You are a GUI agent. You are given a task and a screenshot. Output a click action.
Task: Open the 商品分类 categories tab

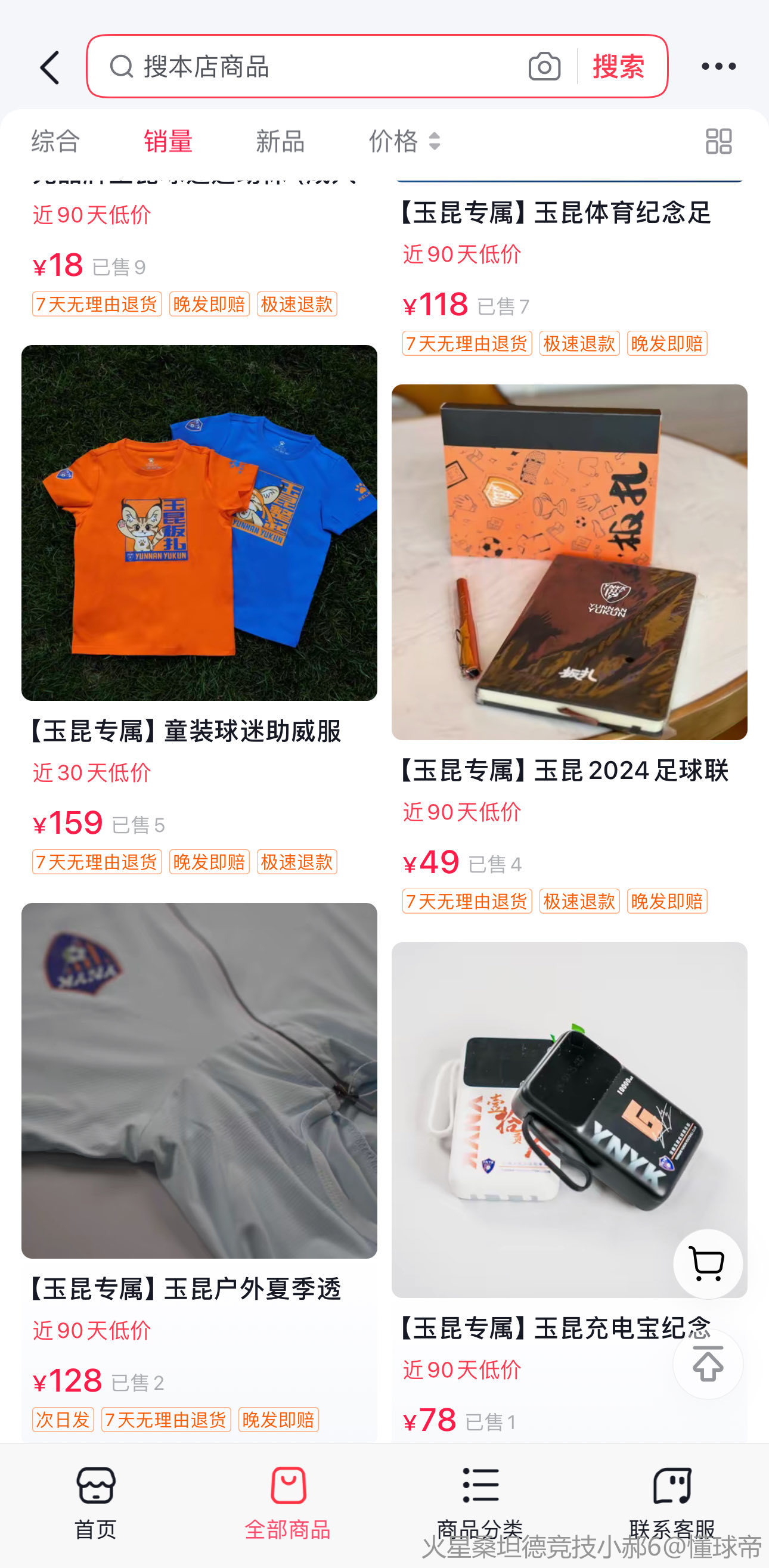pyautogui.click(x=480, y=1501)
